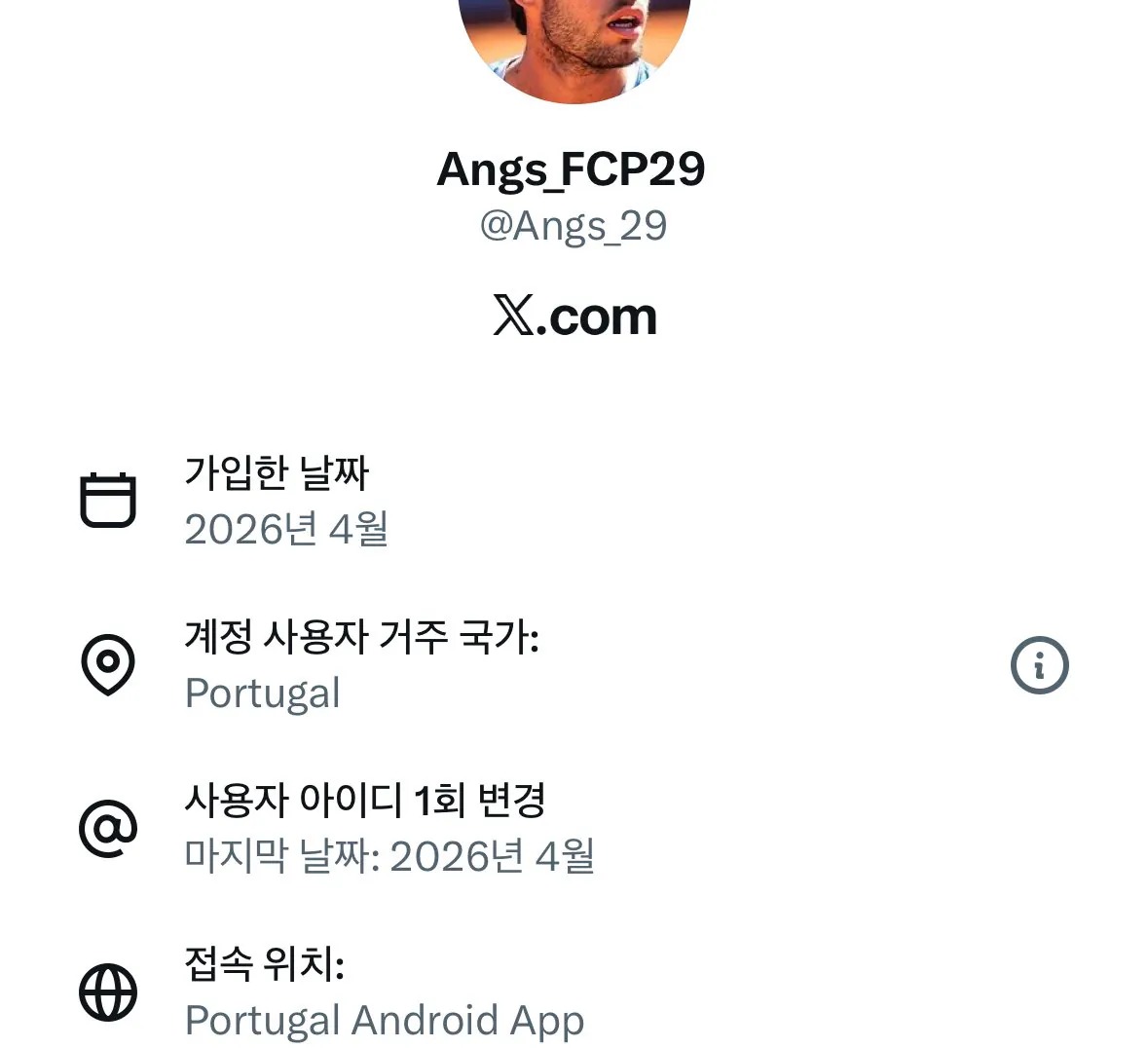This screenshot has height=1048, width=1148.
Task: Open the info icon next to Portugal country
Action: tap(1039, 665)
